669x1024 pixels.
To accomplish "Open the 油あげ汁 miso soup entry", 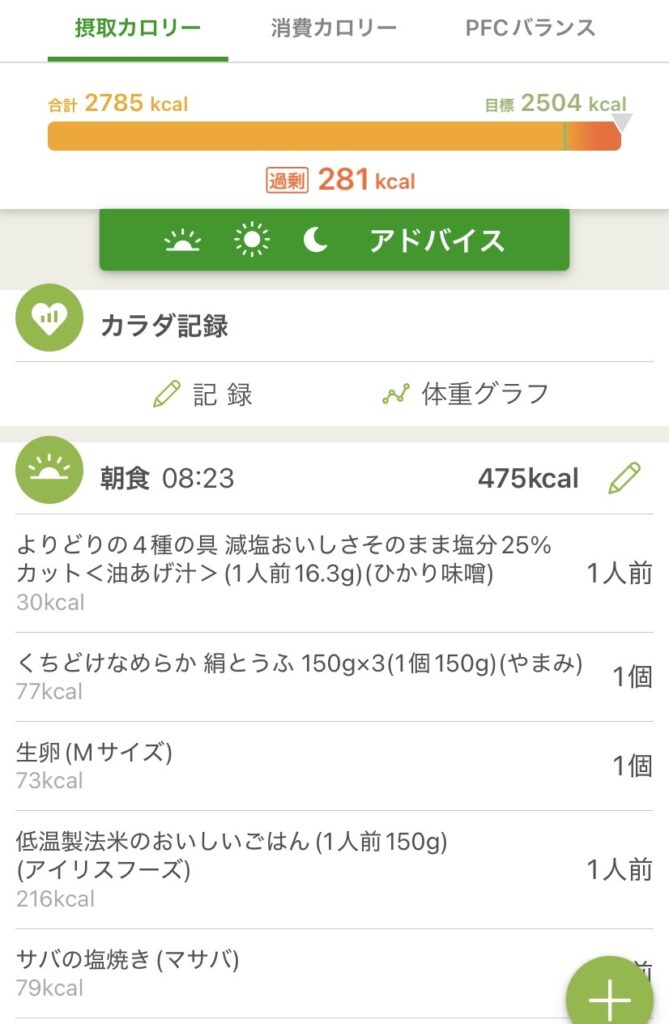I will point(300,573).
